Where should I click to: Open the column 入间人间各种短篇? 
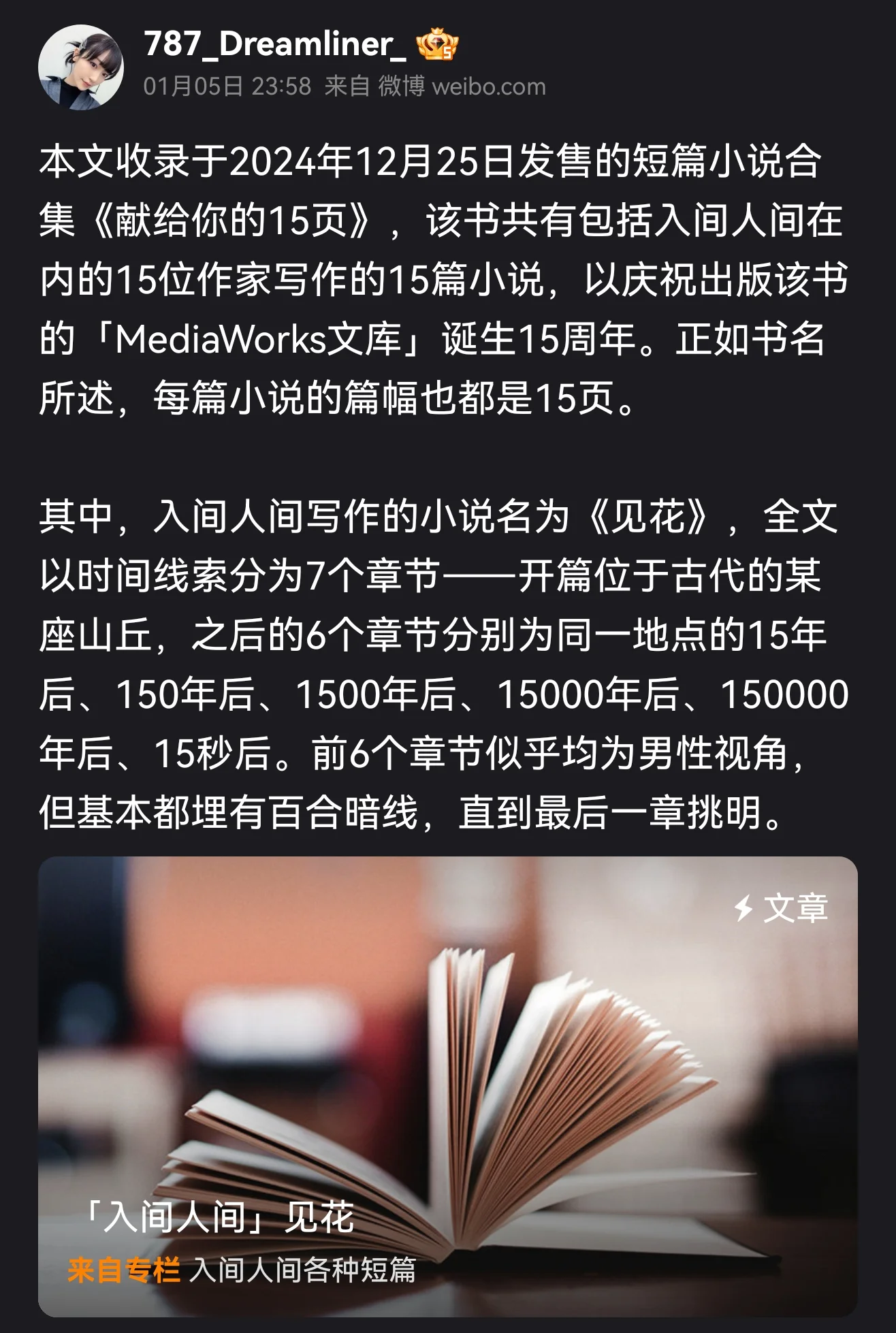pos(302,1270)
